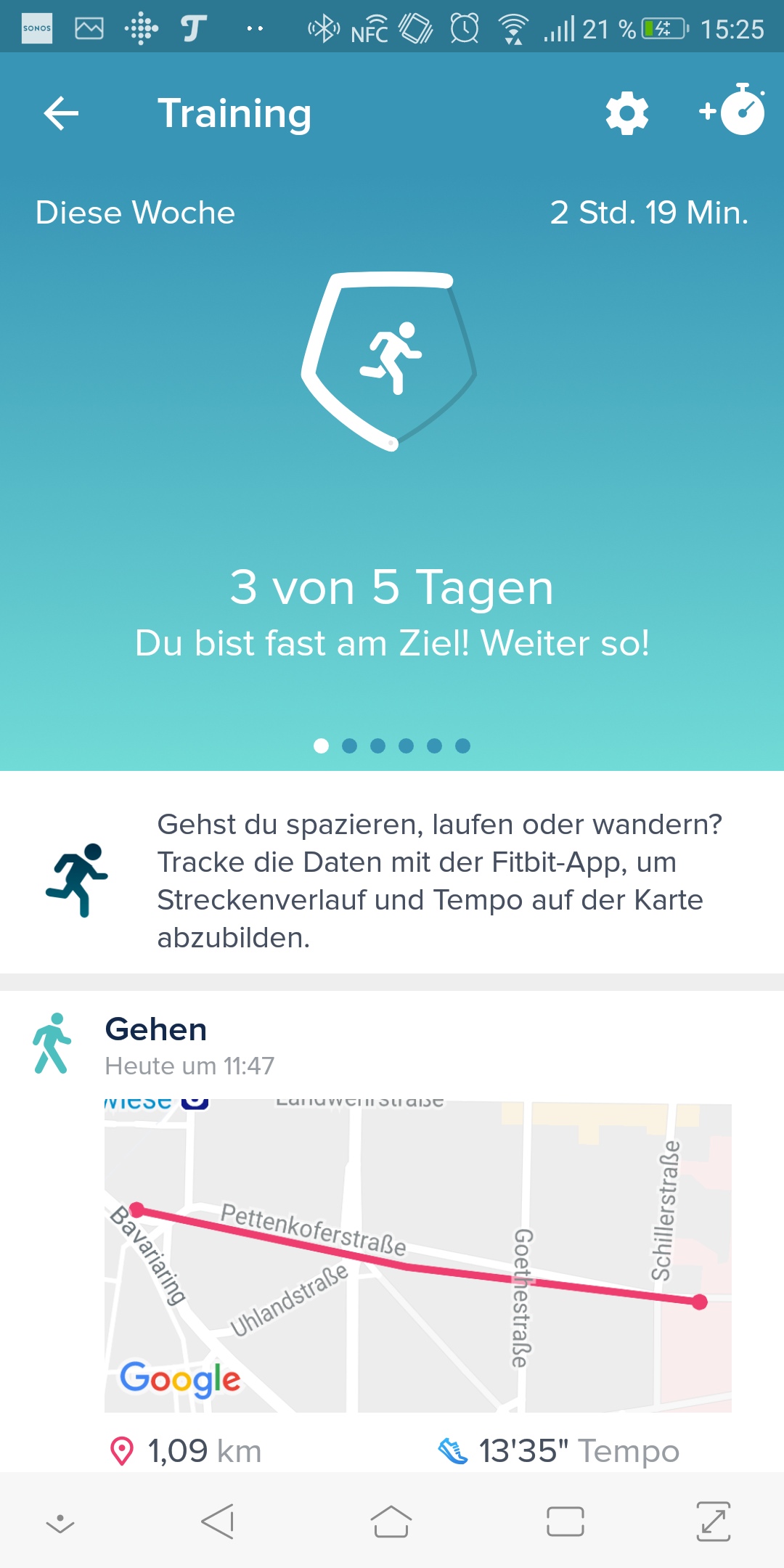Start tracking a new exercise with stopwatch

[x=733, y=111]
